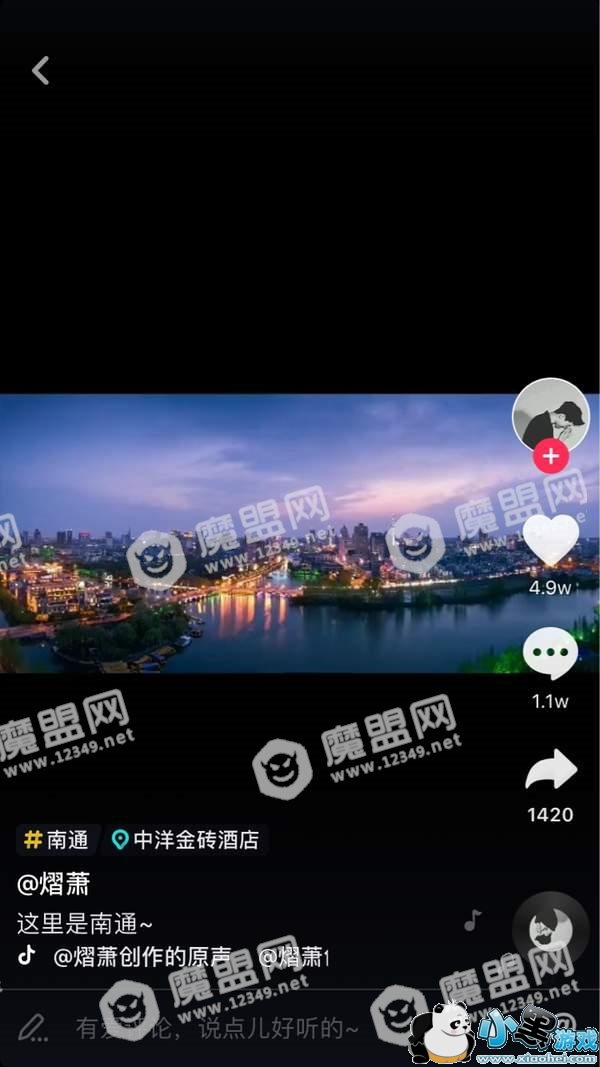
Task: Share the video with the arrow icon
Action: [551, 770]
